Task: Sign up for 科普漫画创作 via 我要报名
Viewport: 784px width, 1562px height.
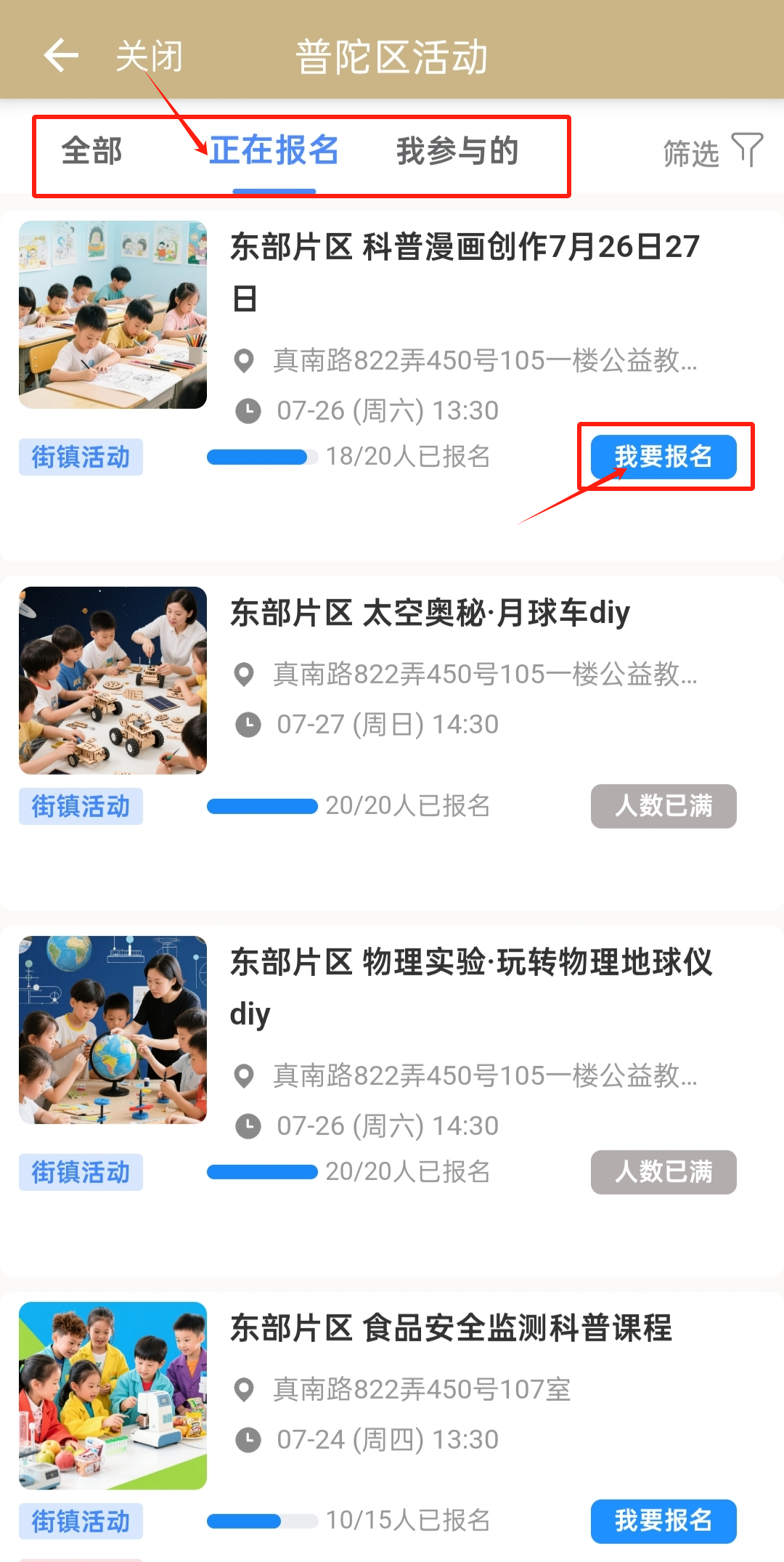Action: (663, 457)
